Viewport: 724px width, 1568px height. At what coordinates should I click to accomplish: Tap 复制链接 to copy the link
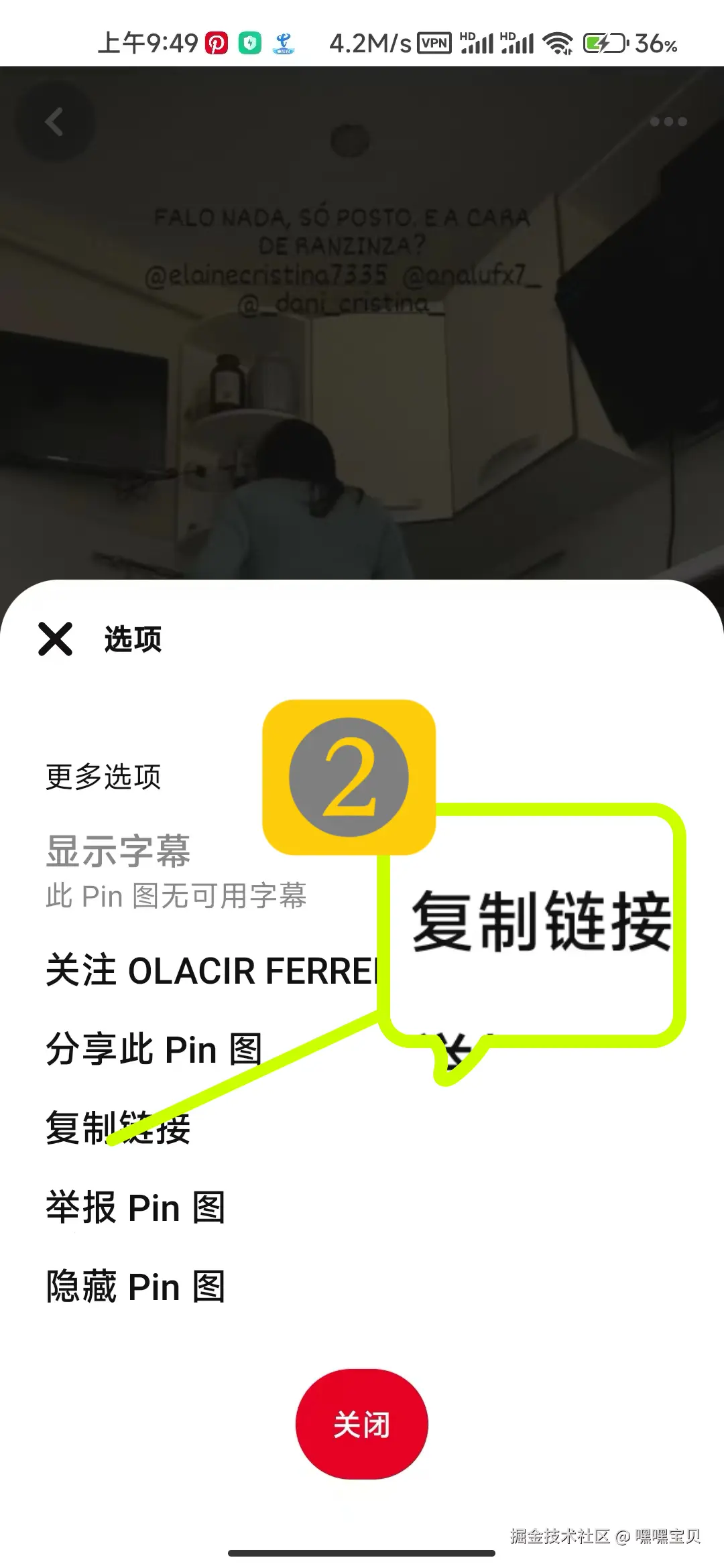click(118, 1128)
